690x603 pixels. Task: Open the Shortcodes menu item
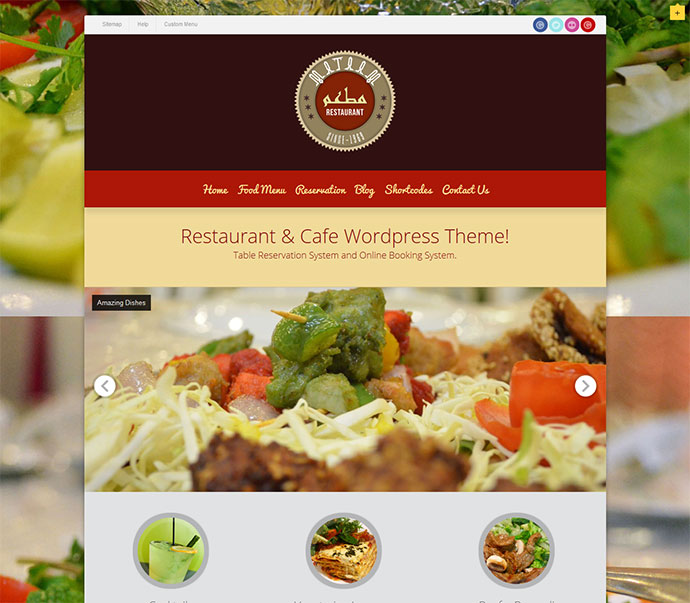[x=408, y=190]
